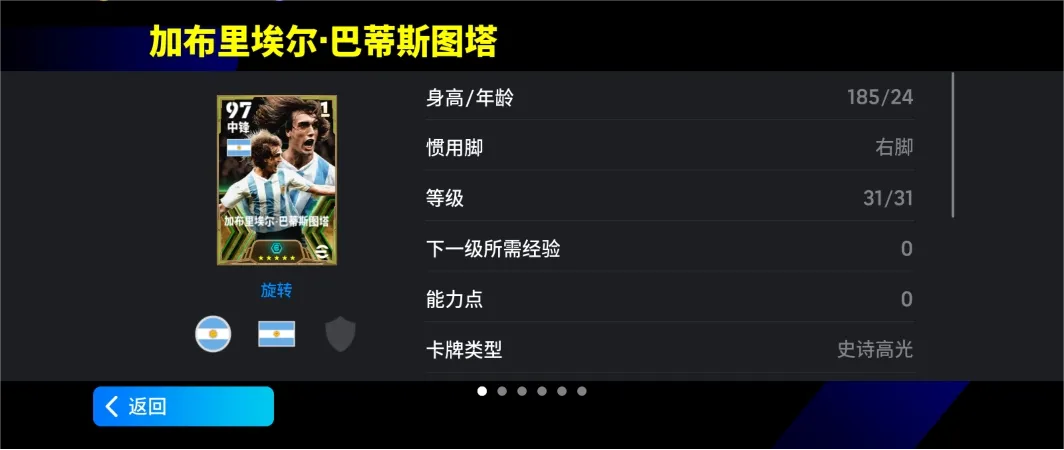This screenshot has width=1064, height=450.
Task: Open the 加布里埃尔·巴蒂斯图塔 player card
Action: point(277,180)
